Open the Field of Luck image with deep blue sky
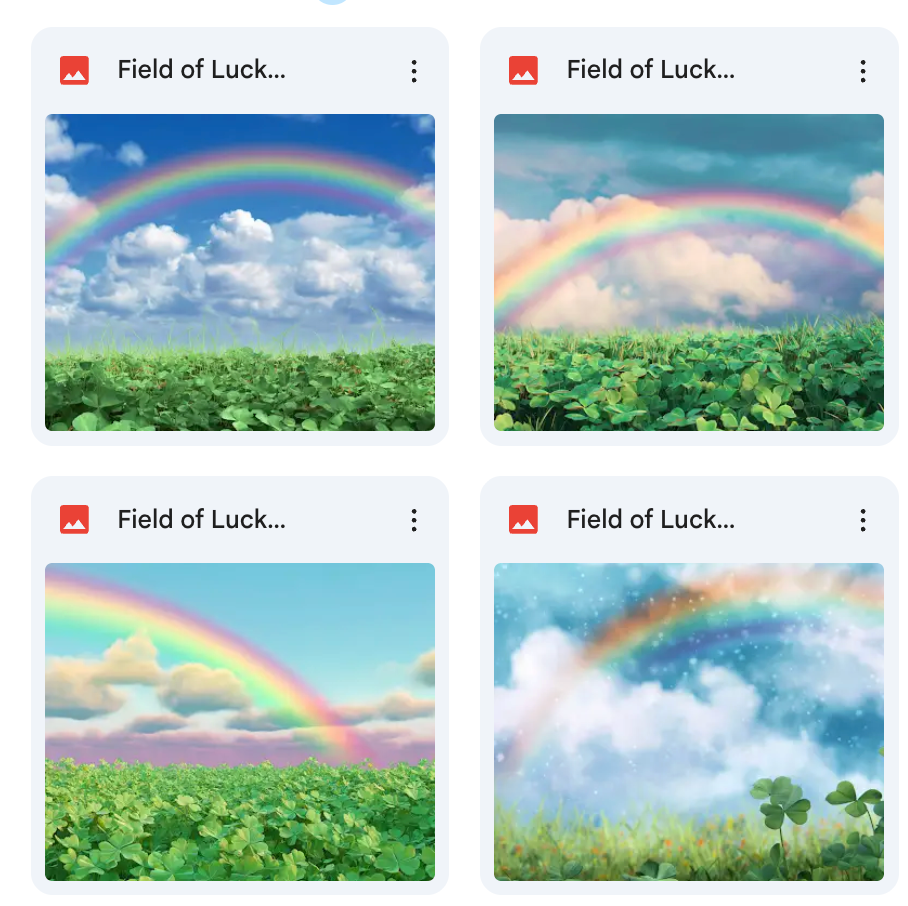 click(x=240, y=272)
